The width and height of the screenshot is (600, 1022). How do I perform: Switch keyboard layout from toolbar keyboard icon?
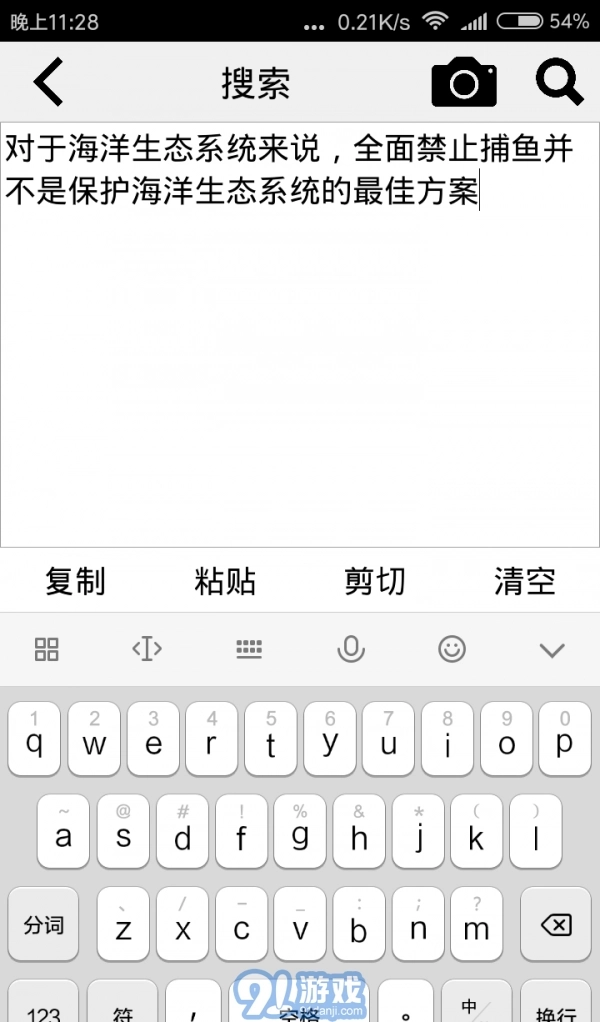(x=249, y=650)
